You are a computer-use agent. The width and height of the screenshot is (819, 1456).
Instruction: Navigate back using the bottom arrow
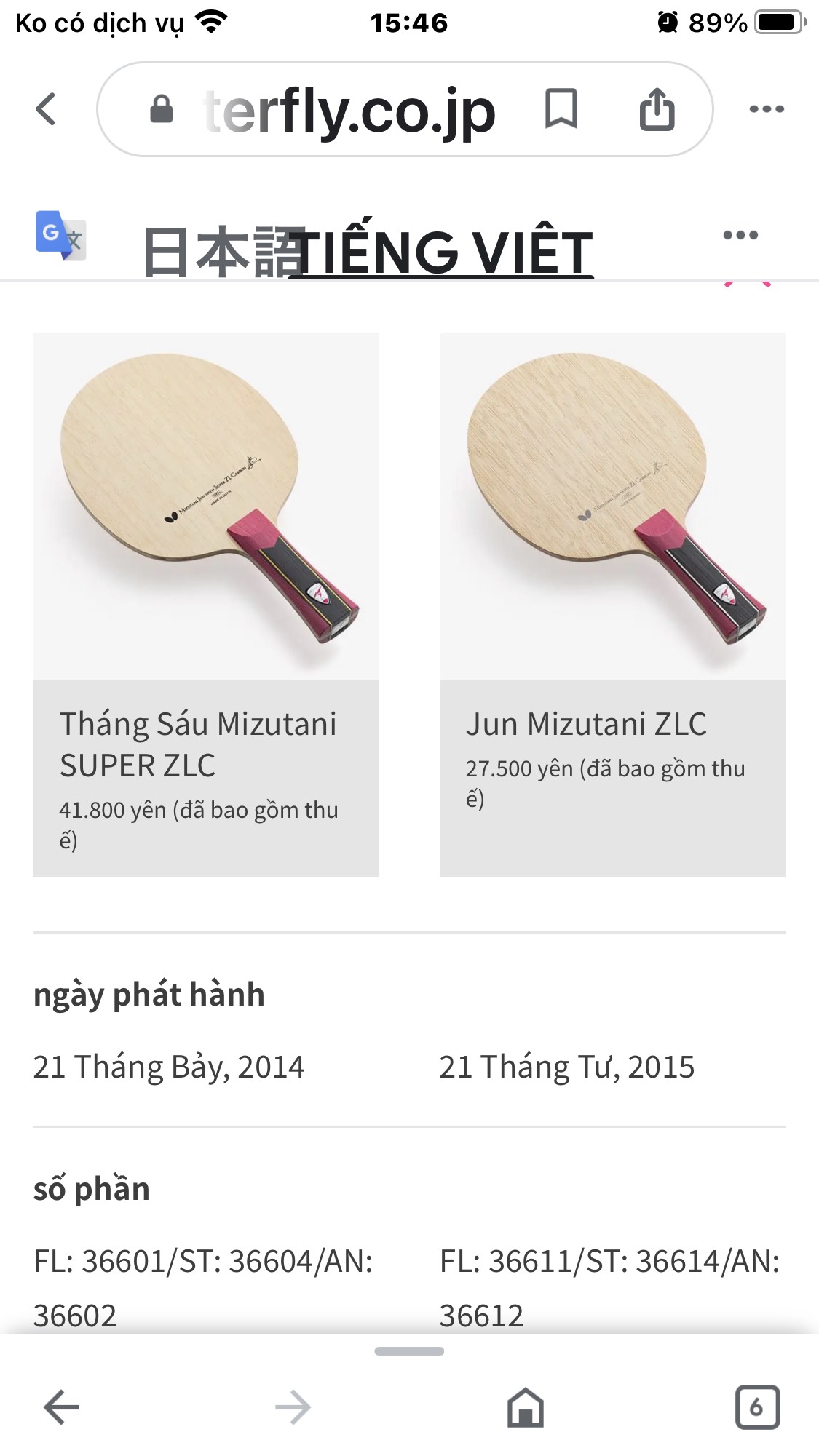click(62, 1407)
